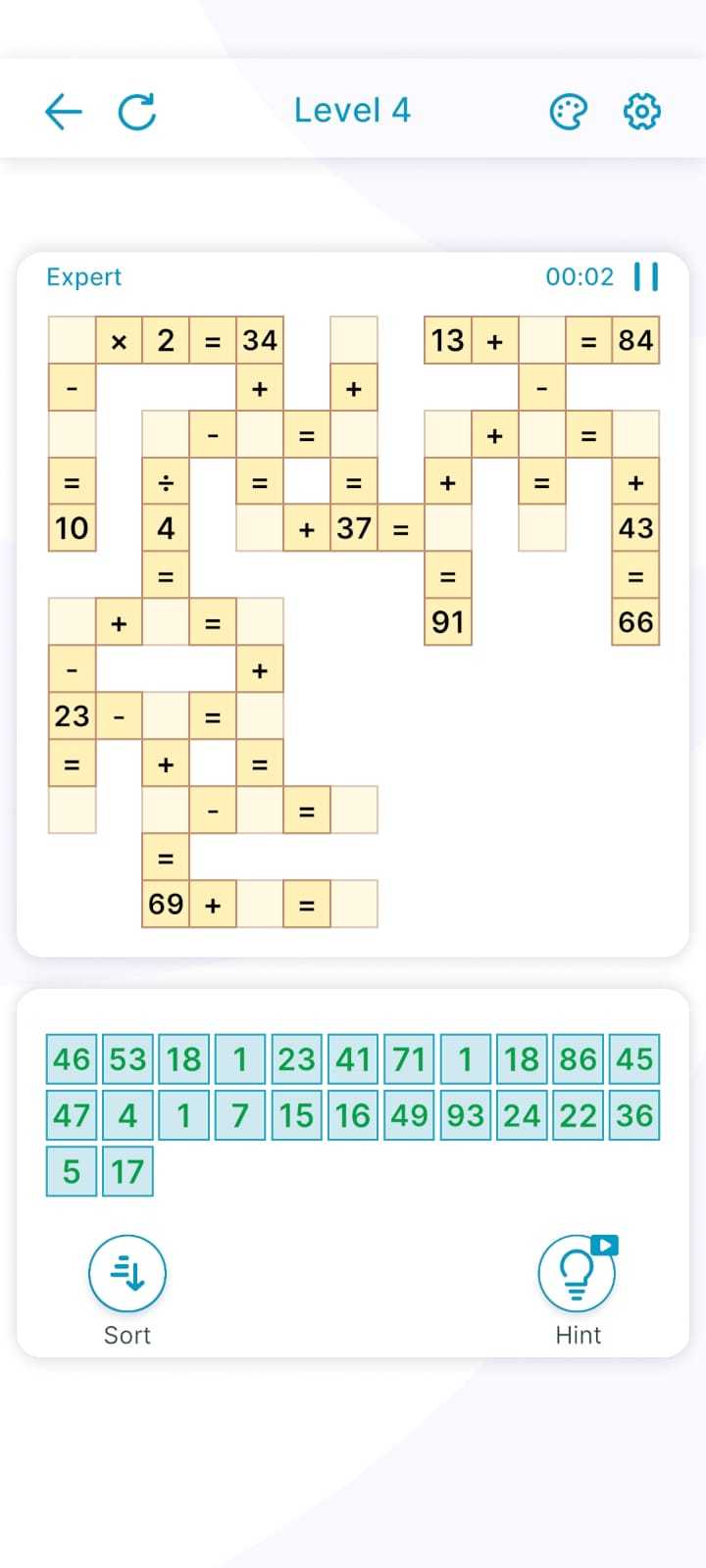
Task: Go back using the arrow icon
Action: click(x=64, y=111)
